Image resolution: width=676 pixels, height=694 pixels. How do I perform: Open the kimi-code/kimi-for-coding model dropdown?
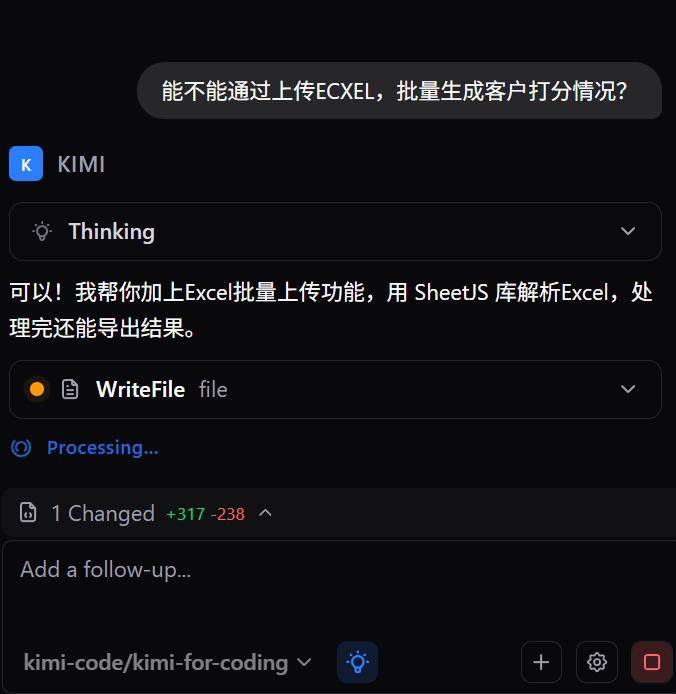[168, 662]
